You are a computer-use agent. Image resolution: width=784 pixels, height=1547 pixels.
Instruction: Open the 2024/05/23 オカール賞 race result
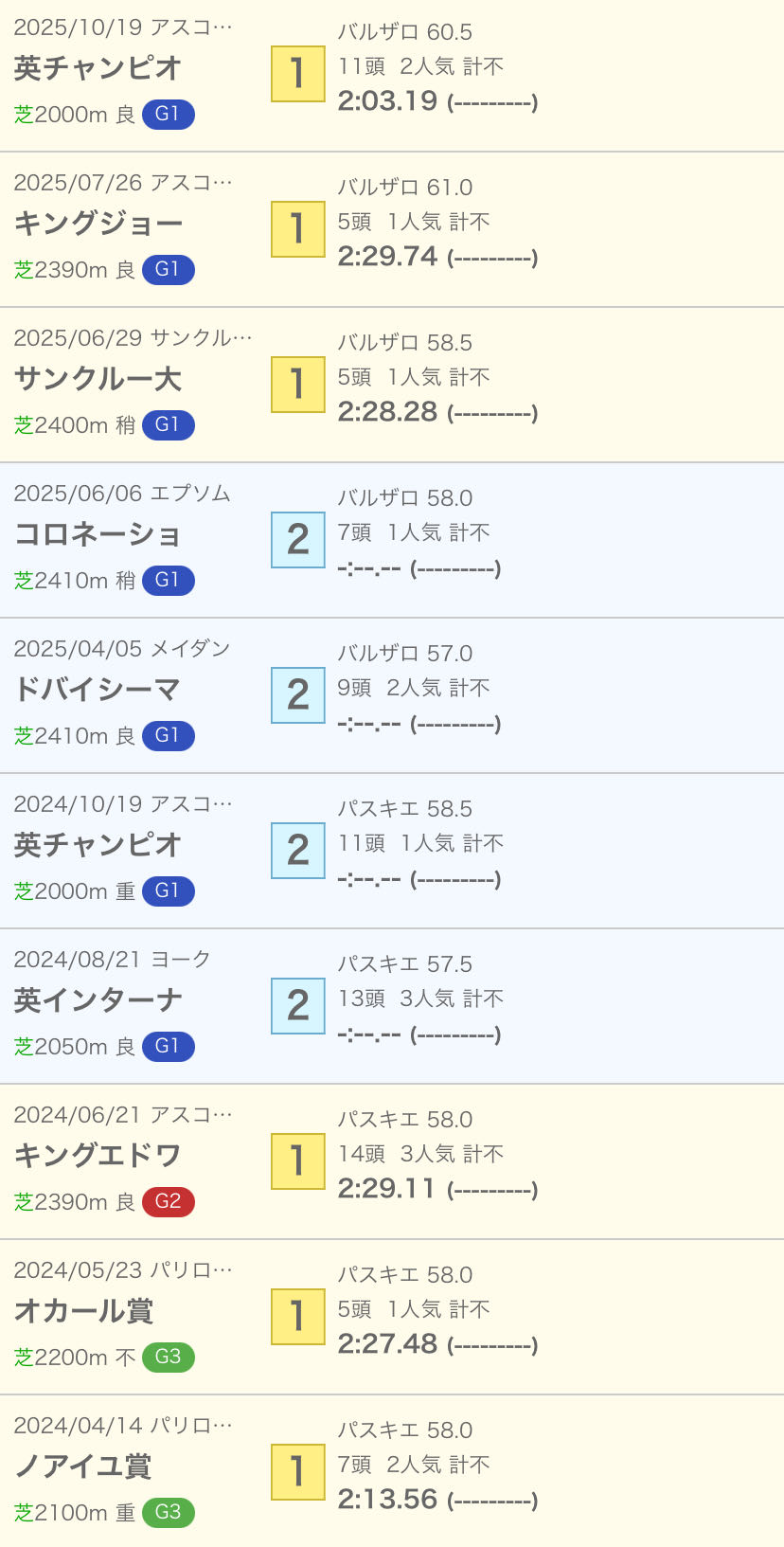click(85, 1312)
